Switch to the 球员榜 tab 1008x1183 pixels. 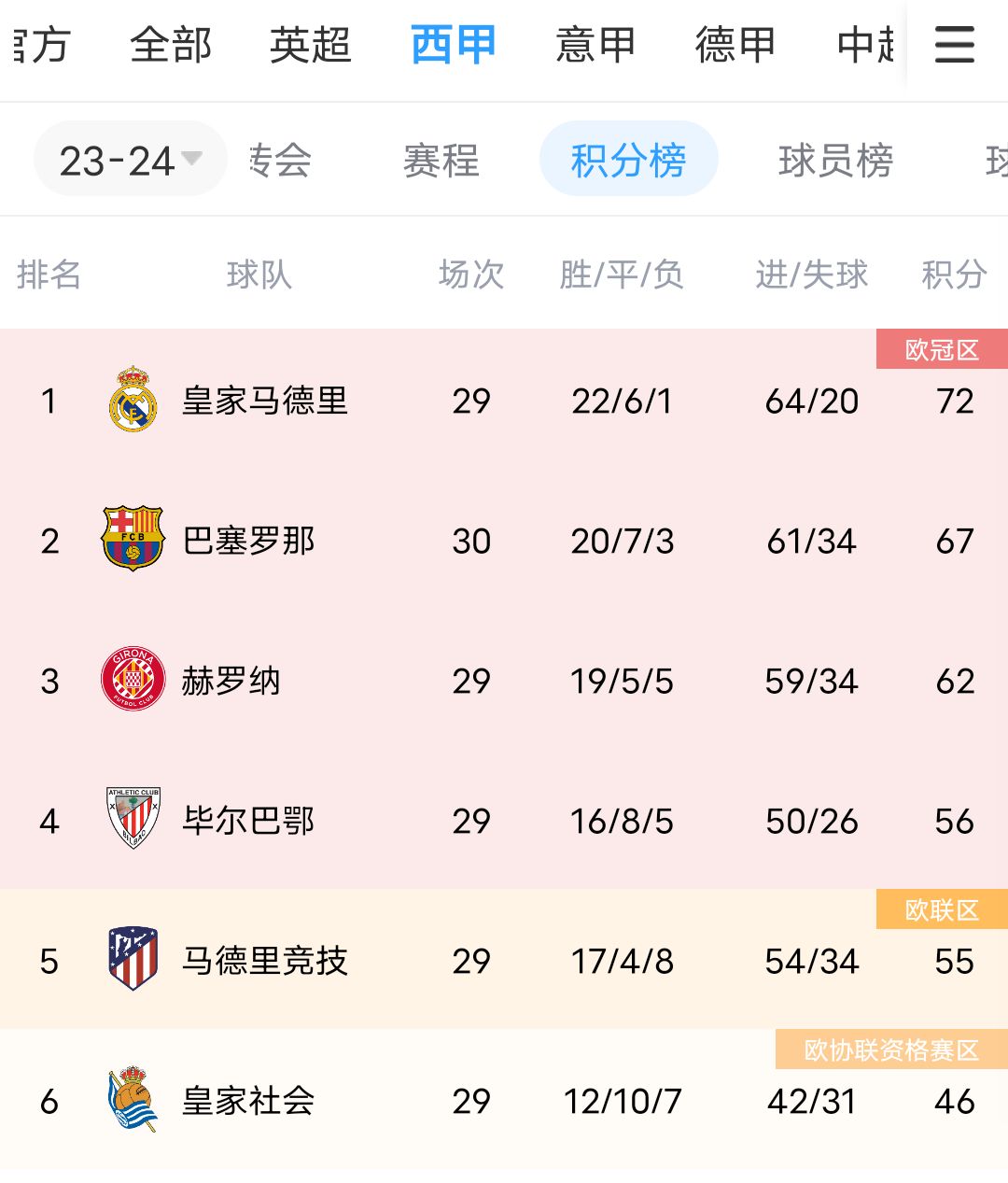(835, 161)
